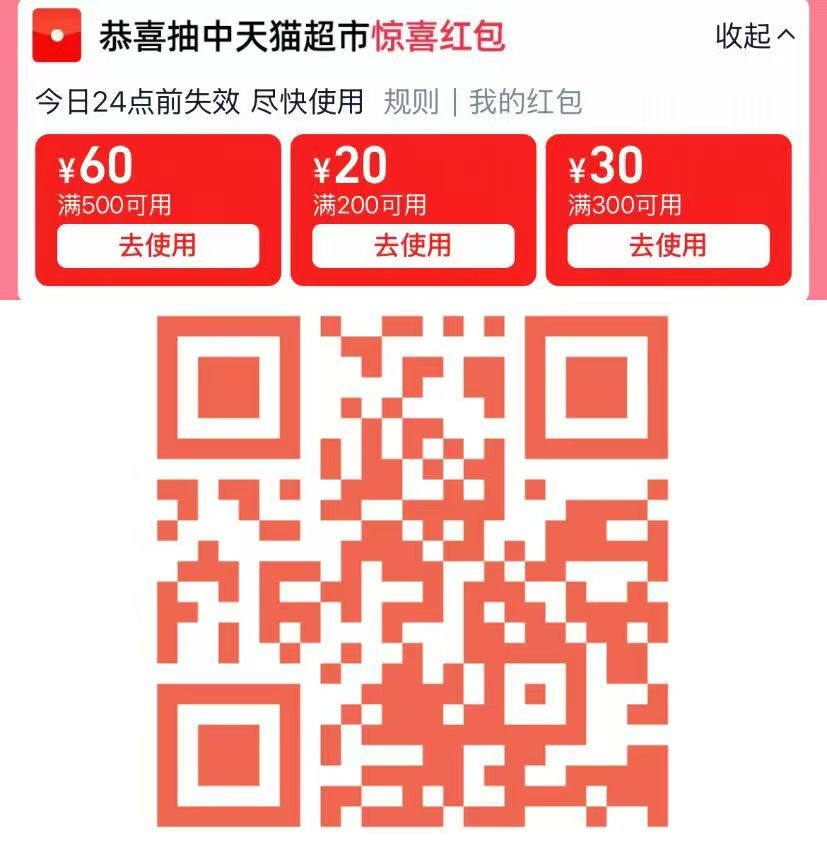
Task: Click 去使用 on the ¥60 coupon
Action: pos(158,244)
